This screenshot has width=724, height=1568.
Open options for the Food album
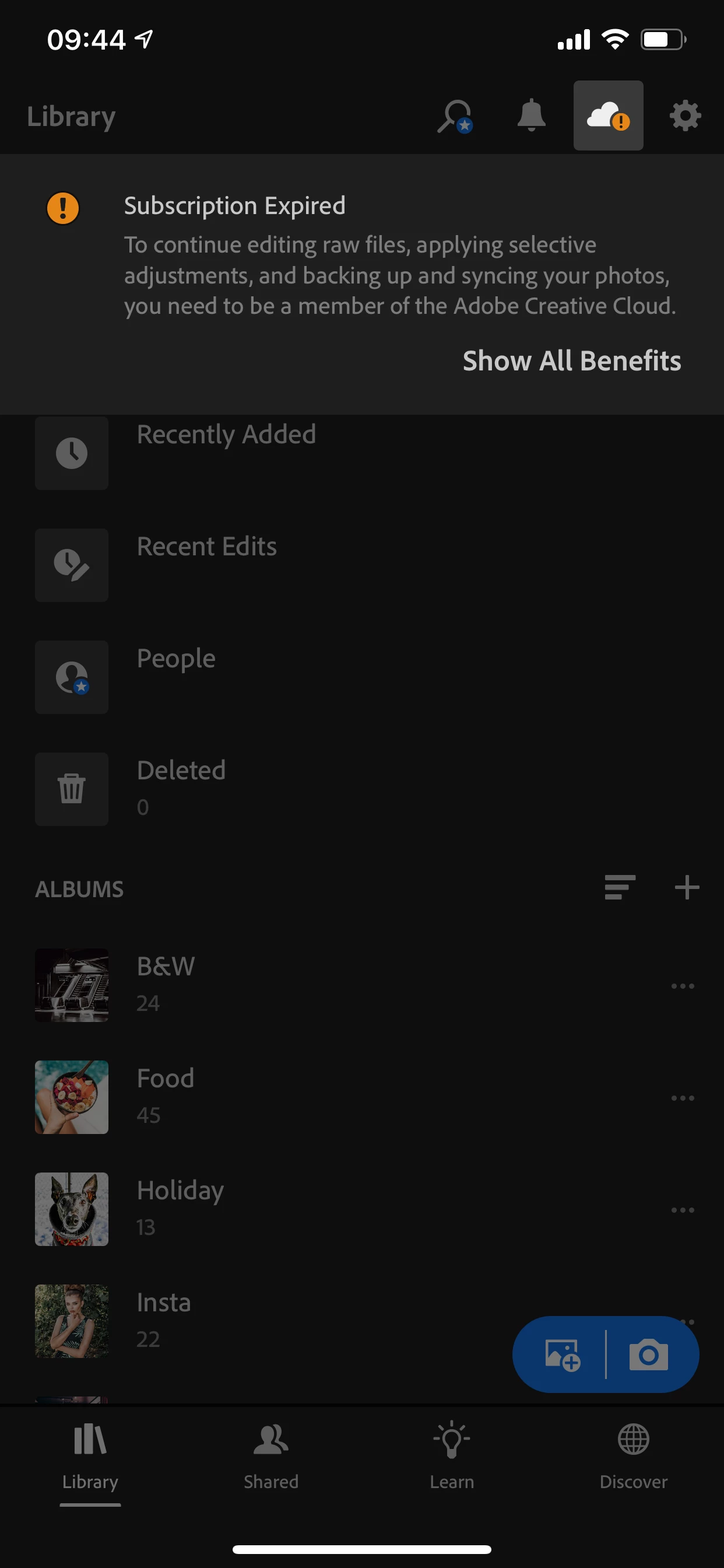(682, 1098)
